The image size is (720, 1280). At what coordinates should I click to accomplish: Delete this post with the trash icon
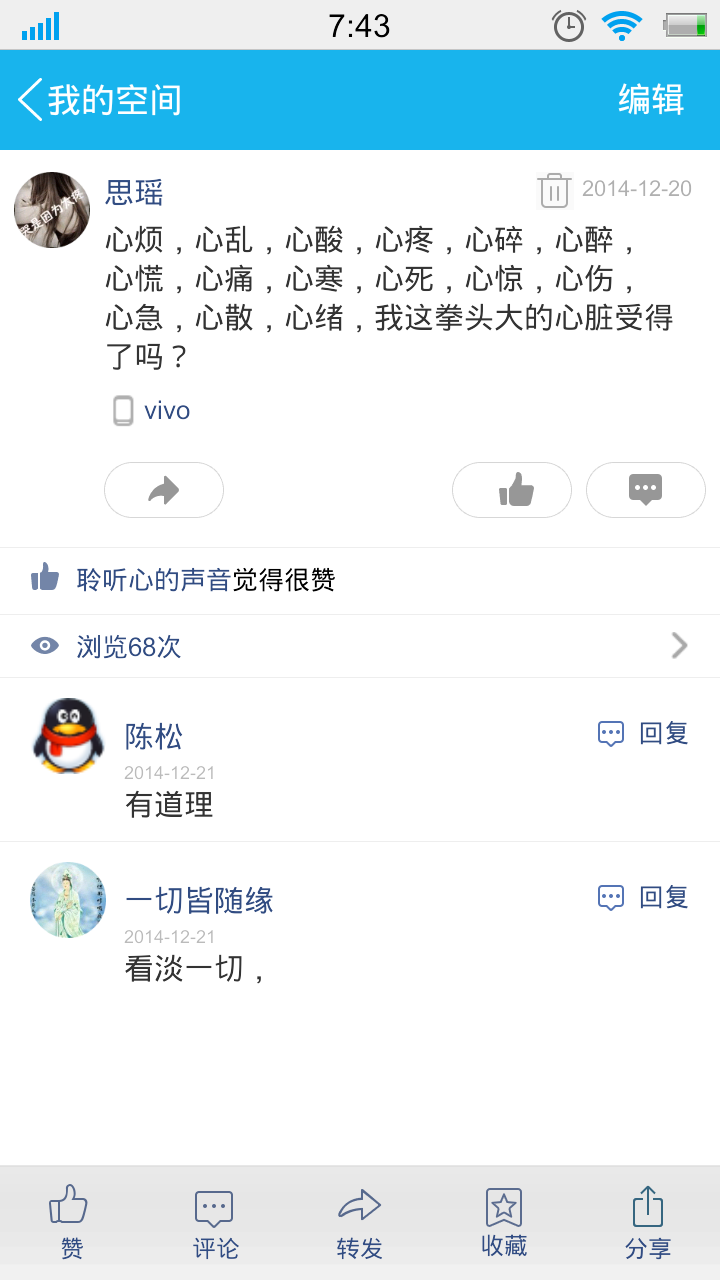(554, 190)
